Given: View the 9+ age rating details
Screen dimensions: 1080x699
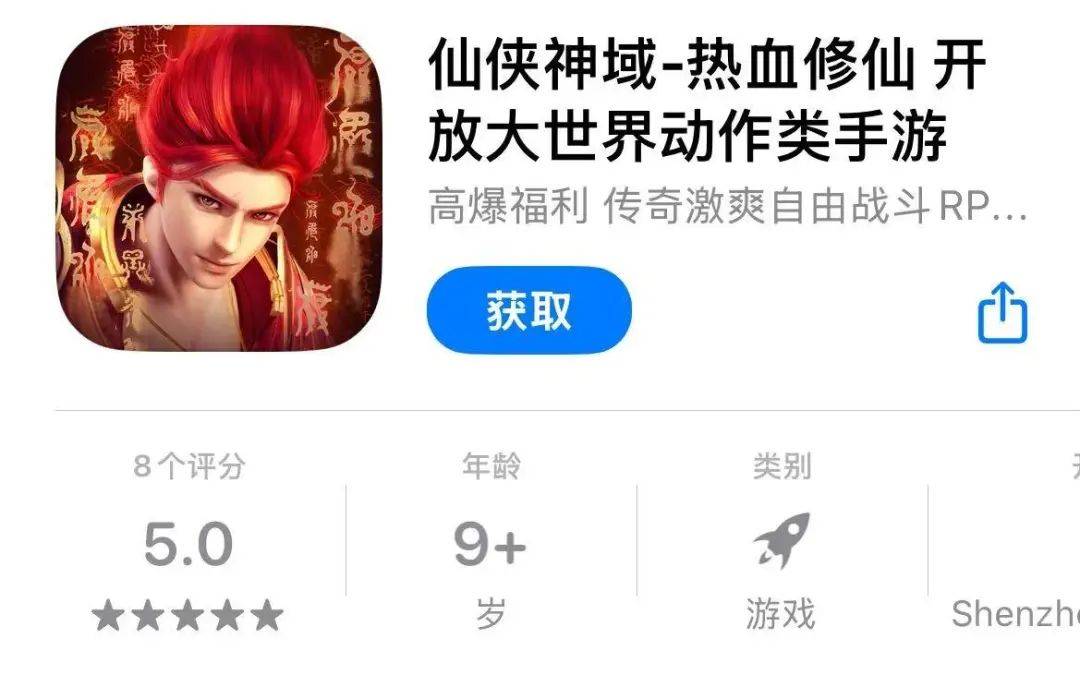Looking at the screenshot, I should point(490,545).
